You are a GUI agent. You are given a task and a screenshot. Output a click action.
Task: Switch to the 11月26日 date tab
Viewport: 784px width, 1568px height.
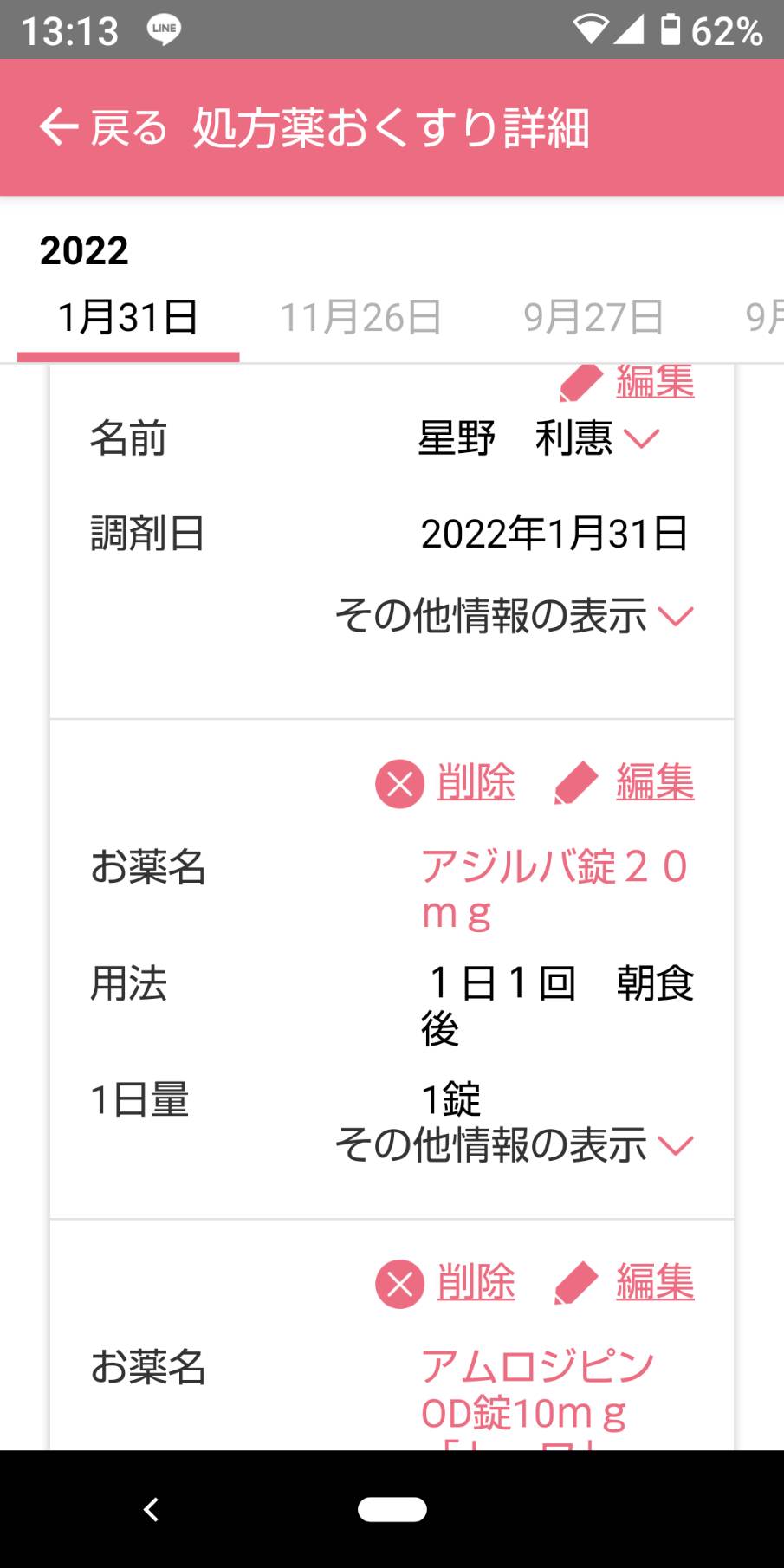[360, 317]
